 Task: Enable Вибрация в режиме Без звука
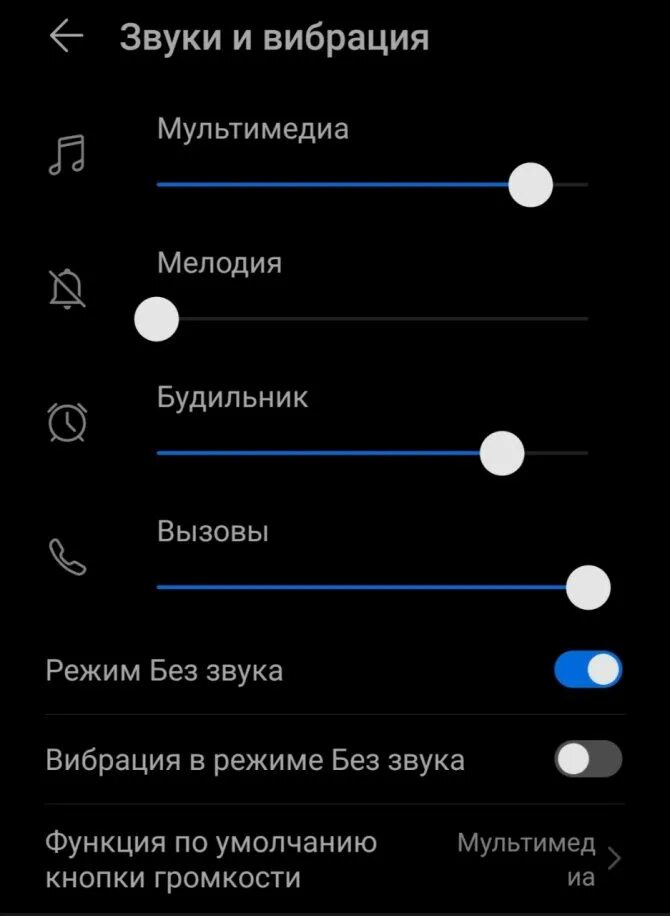pos(588,759)
